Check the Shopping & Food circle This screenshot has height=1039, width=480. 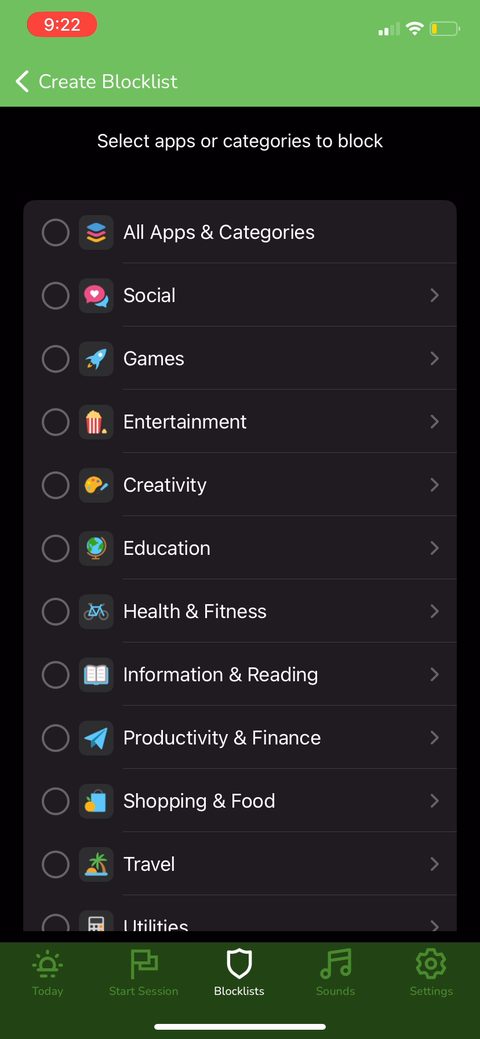point(56,802)
